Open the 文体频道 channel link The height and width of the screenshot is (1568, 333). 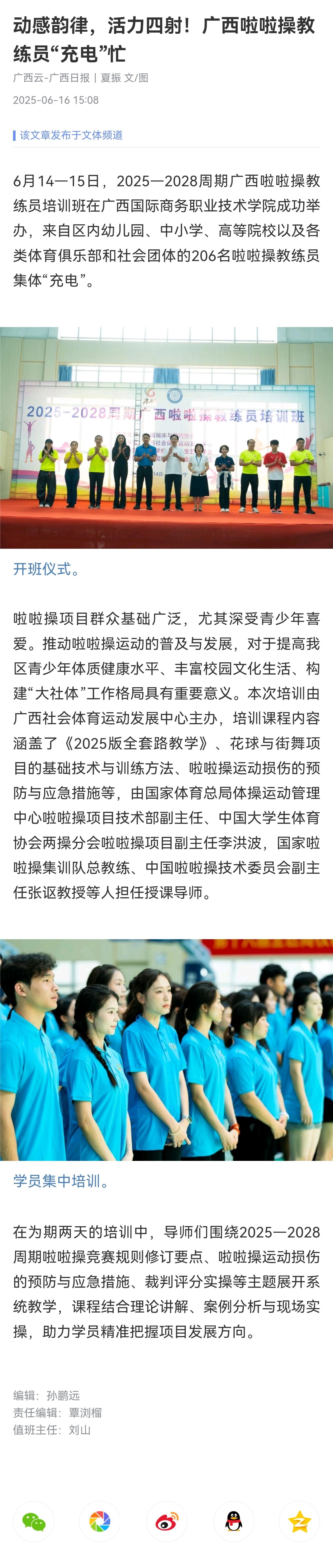click(x=71, y=134)
